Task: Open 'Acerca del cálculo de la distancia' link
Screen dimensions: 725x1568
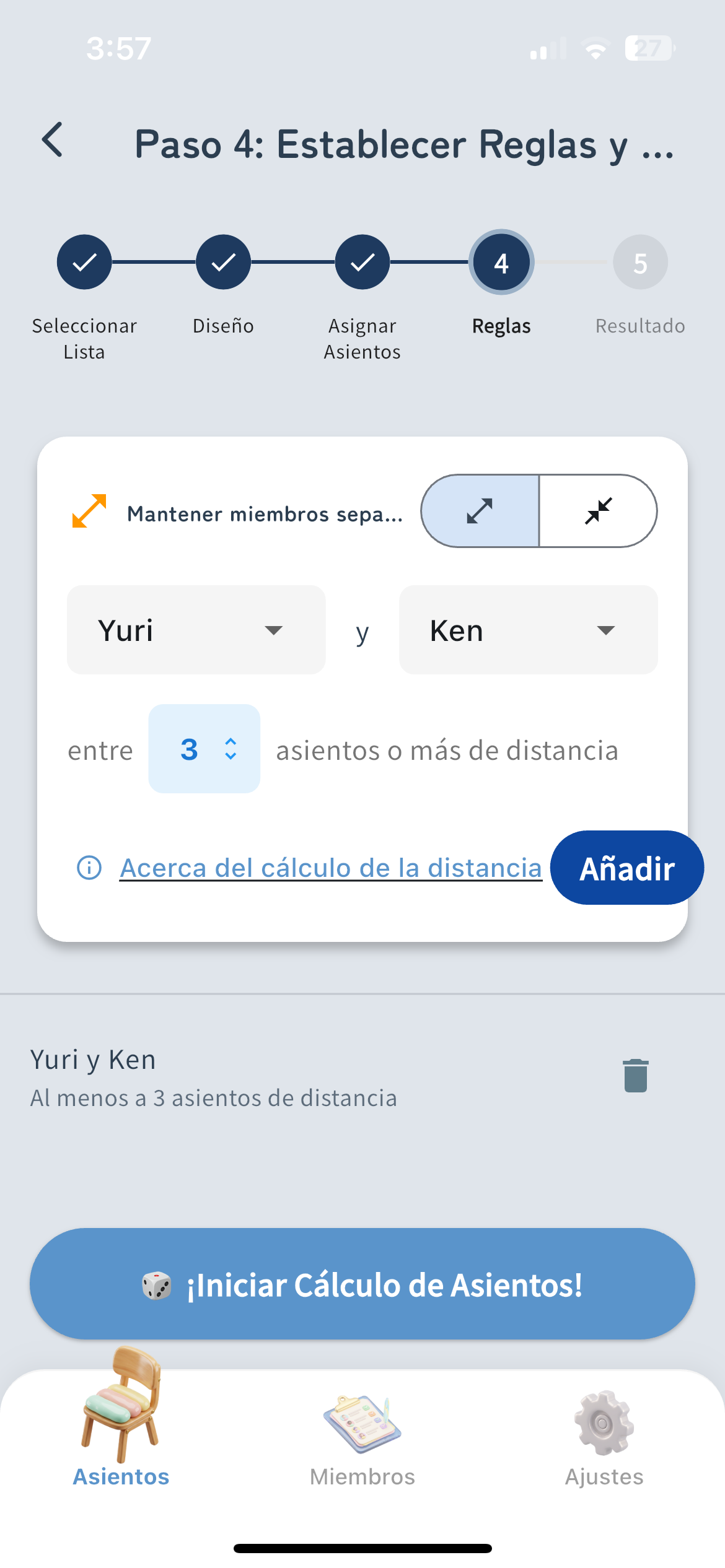Action: coord(331,868)
